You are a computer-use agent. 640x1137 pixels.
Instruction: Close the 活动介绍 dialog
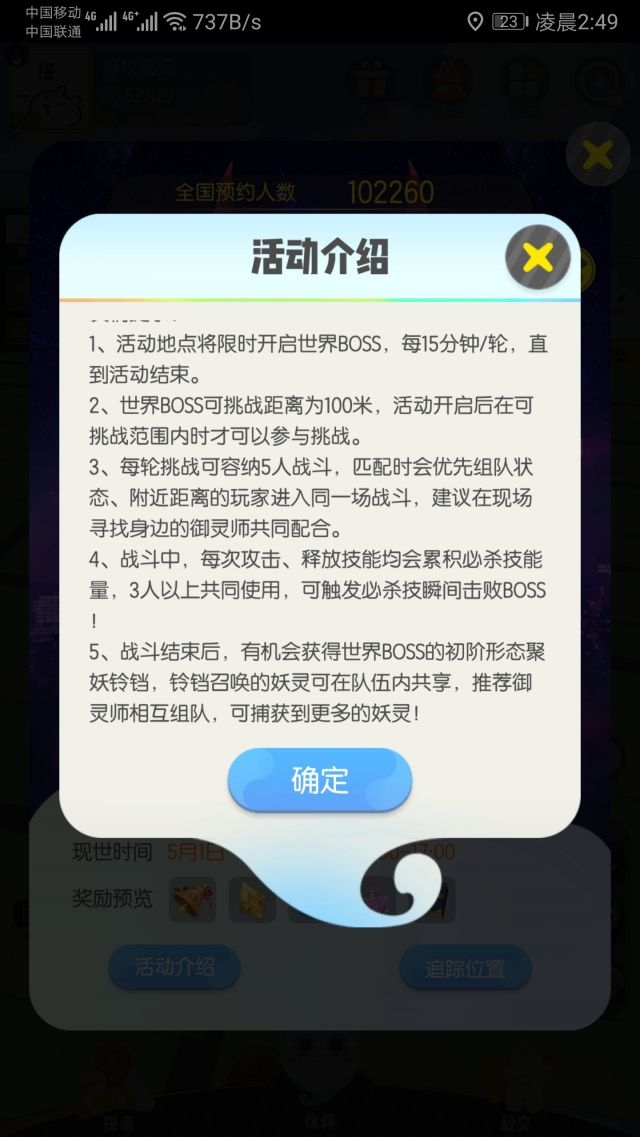coord(537,257)
